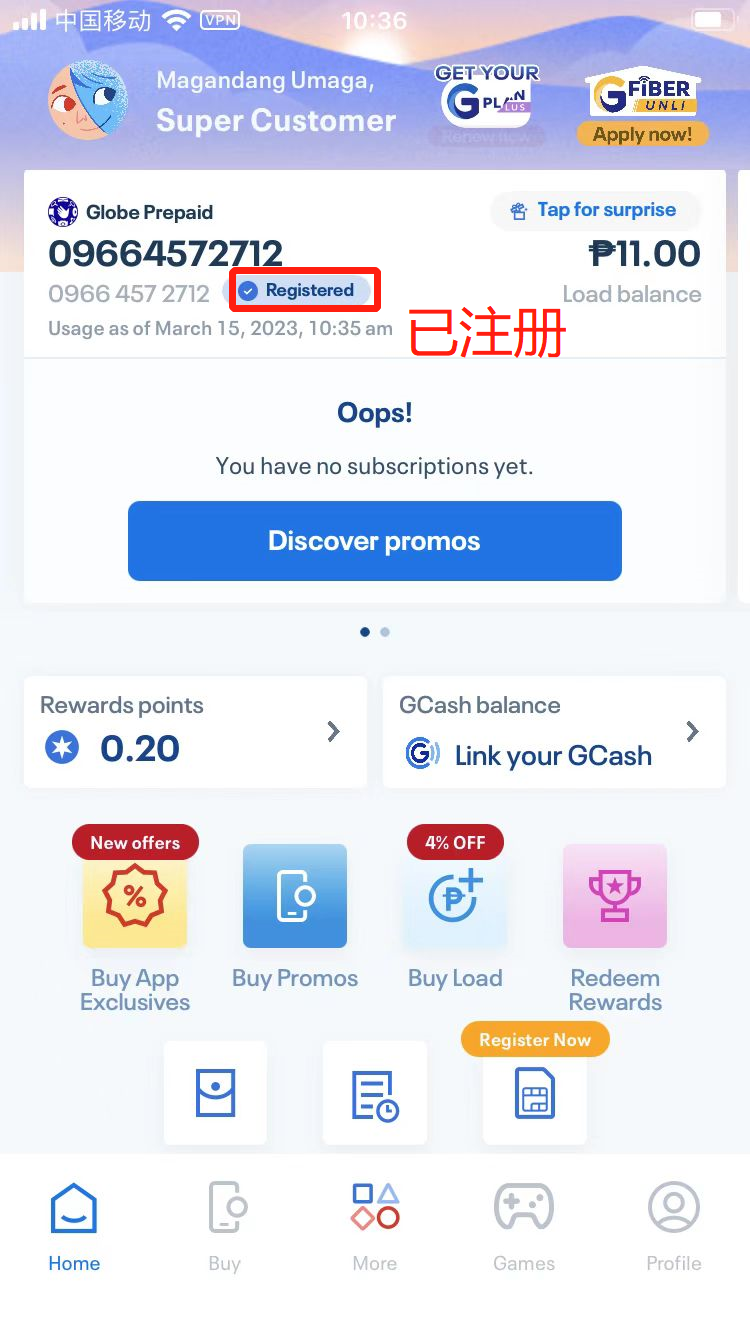This screenshot has width=750, height=1334.
Task: Open the More tab
Action: pyautogui.click(x=375, y=1225)
